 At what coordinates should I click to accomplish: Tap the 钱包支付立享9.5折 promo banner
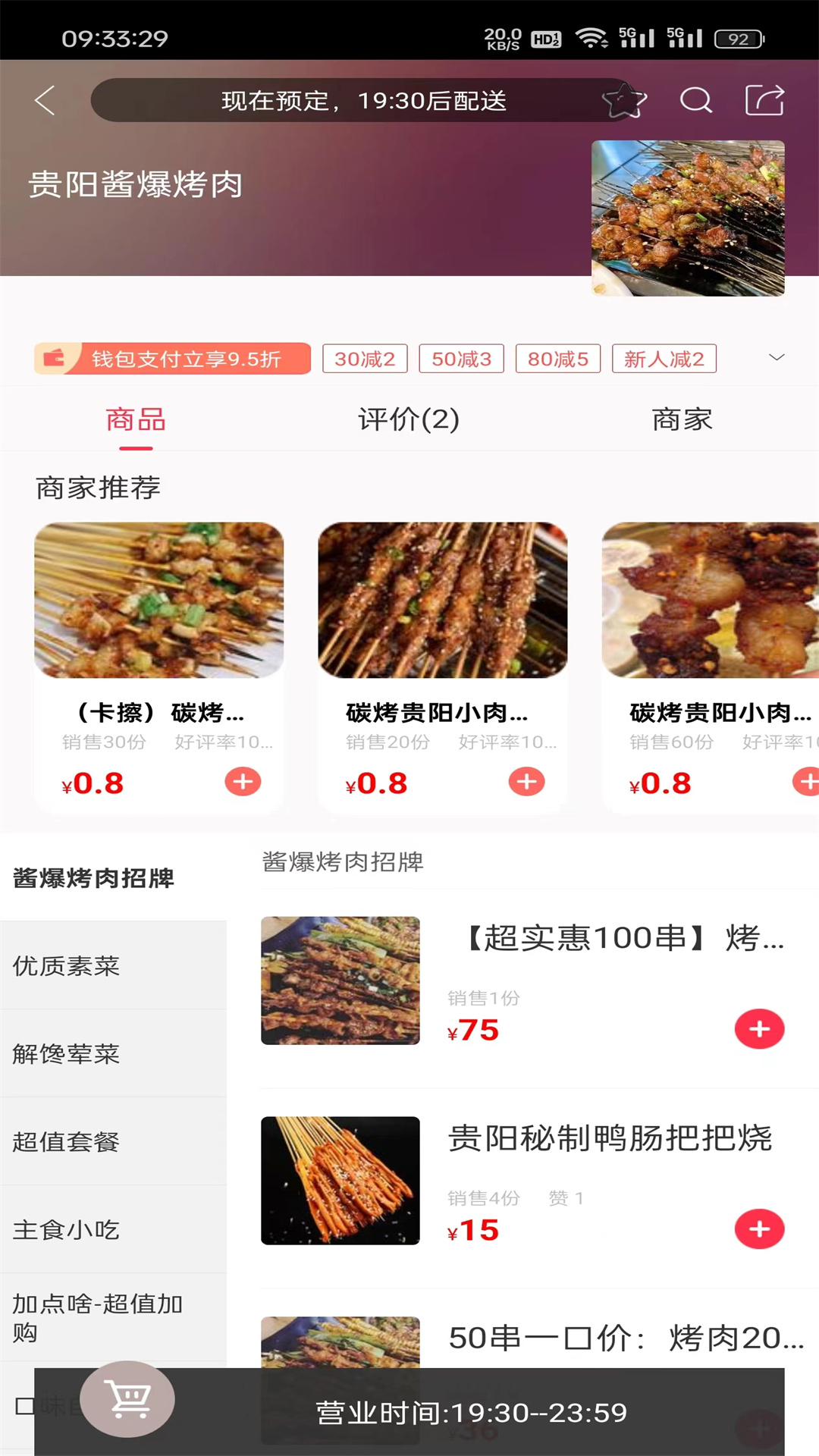(173, 359)
